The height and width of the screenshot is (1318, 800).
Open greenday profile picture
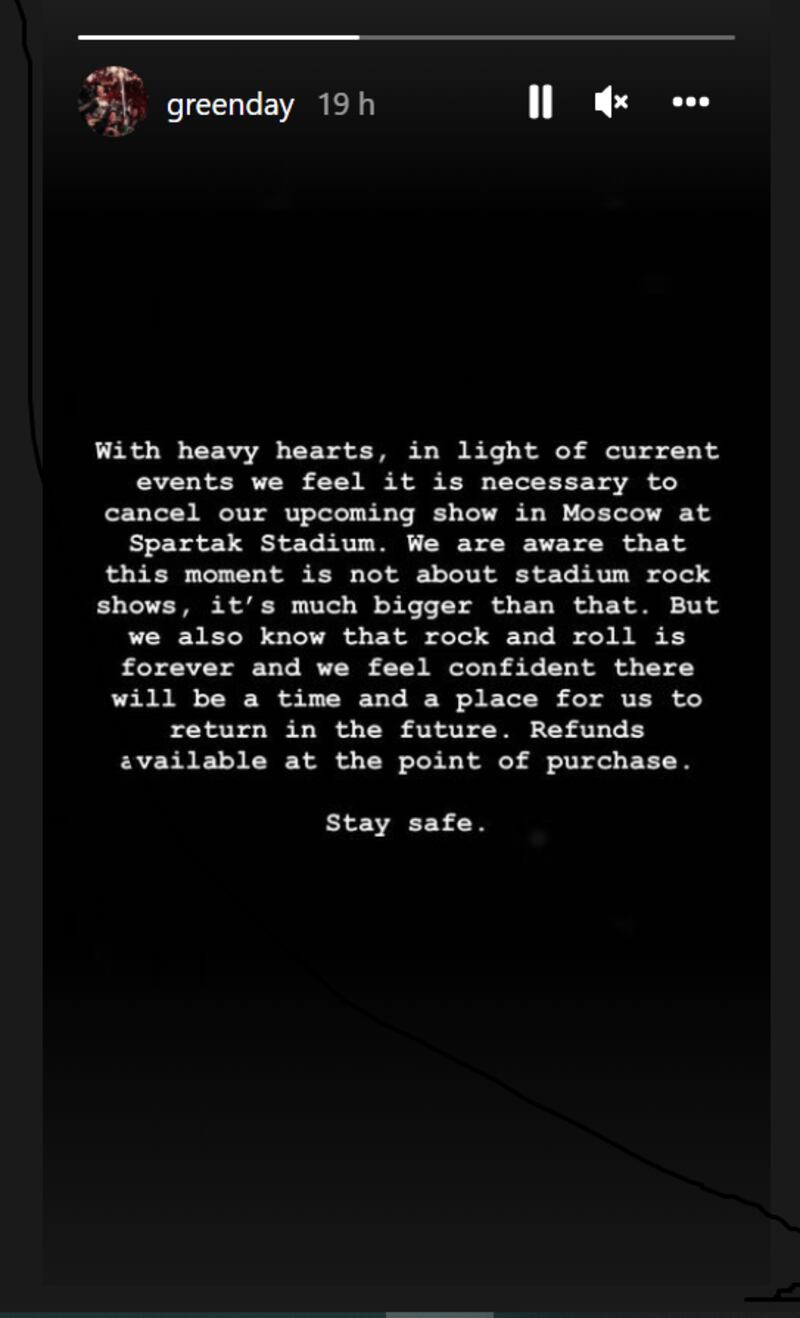point(112,102)
